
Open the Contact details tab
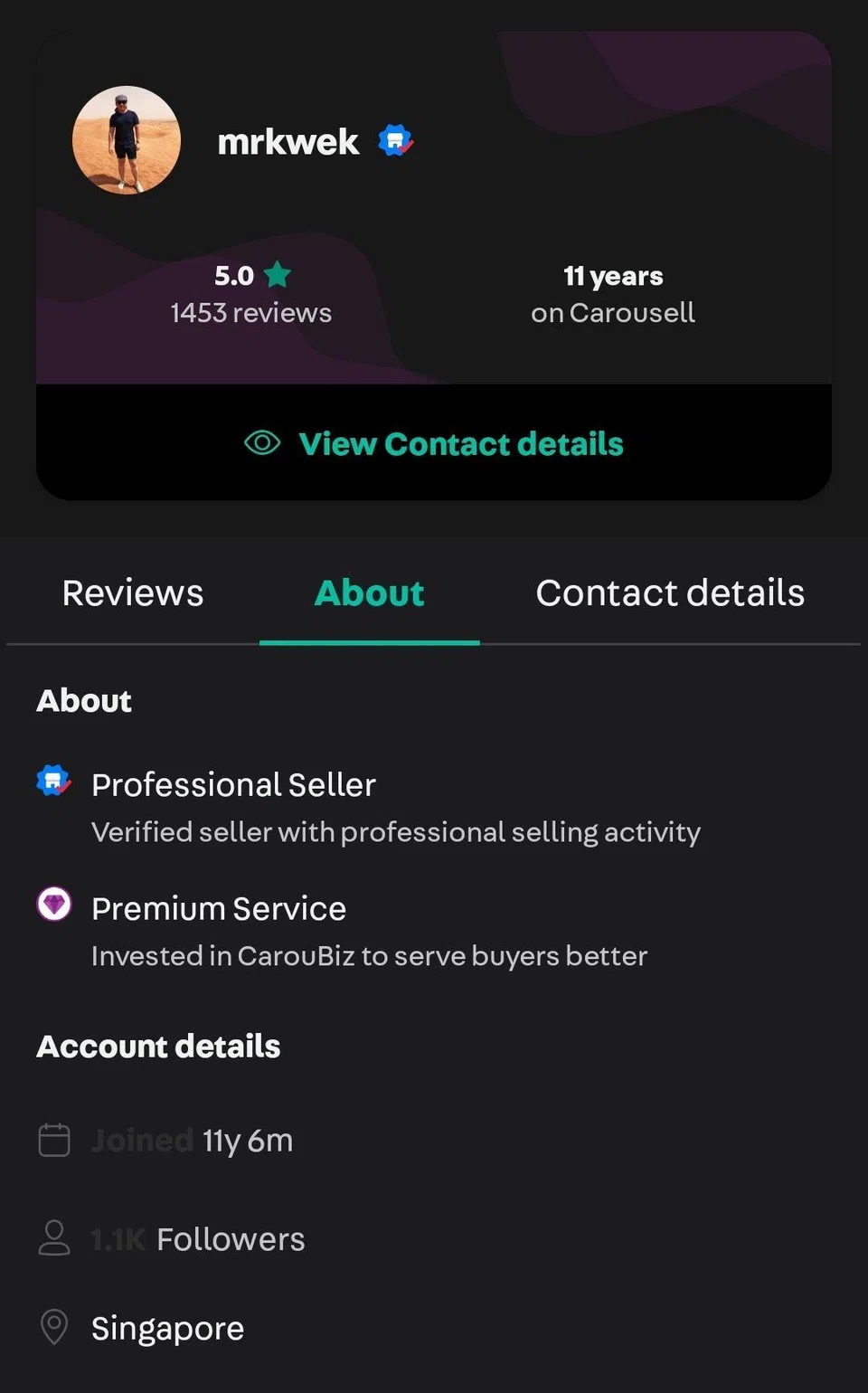669,593
